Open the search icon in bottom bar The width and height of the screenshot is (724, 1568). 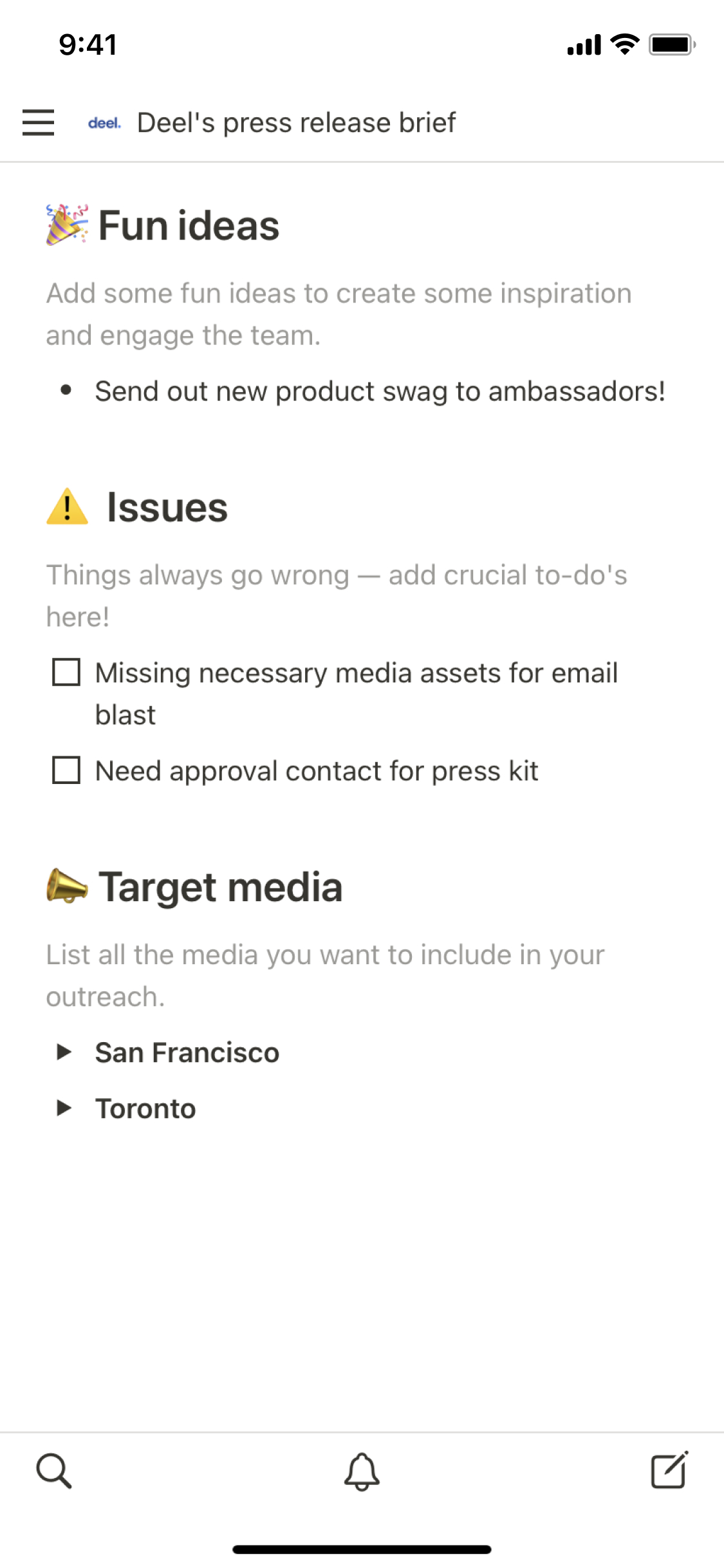(54, 1471)
